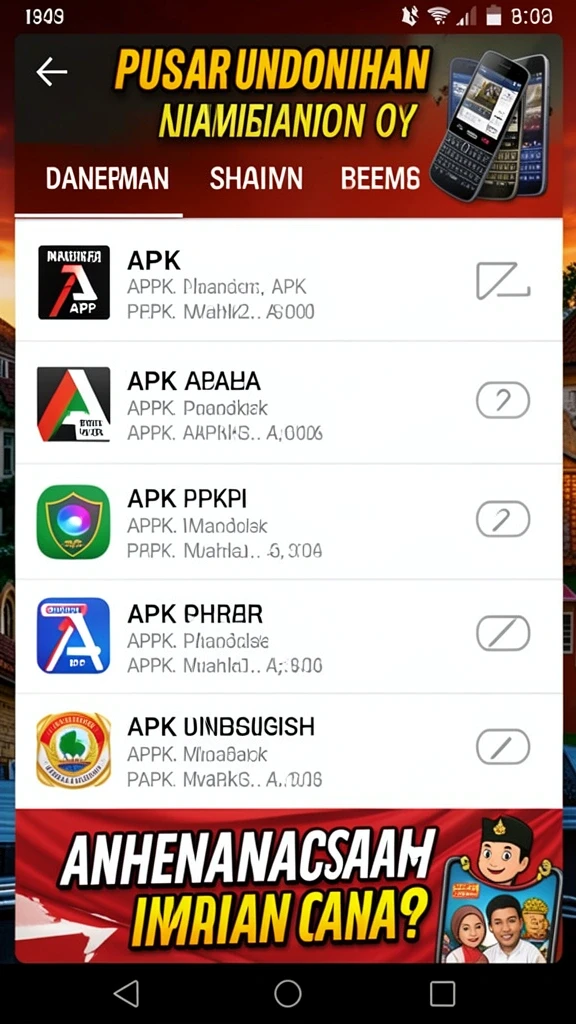
Task: Open the recent apps overview
Action: coord(442,993)
